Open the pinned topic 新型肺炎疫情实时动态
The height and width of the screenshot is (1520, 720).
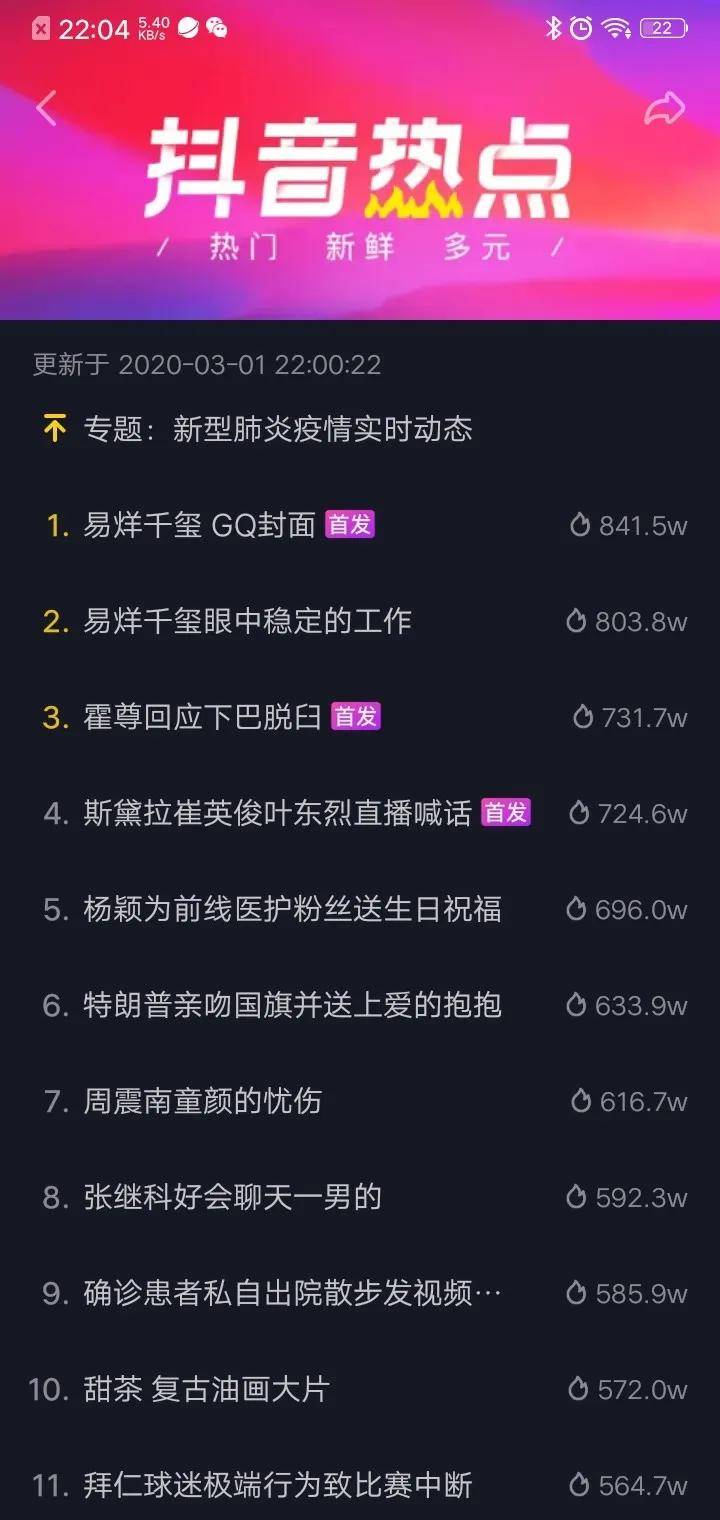pos(279,429)
